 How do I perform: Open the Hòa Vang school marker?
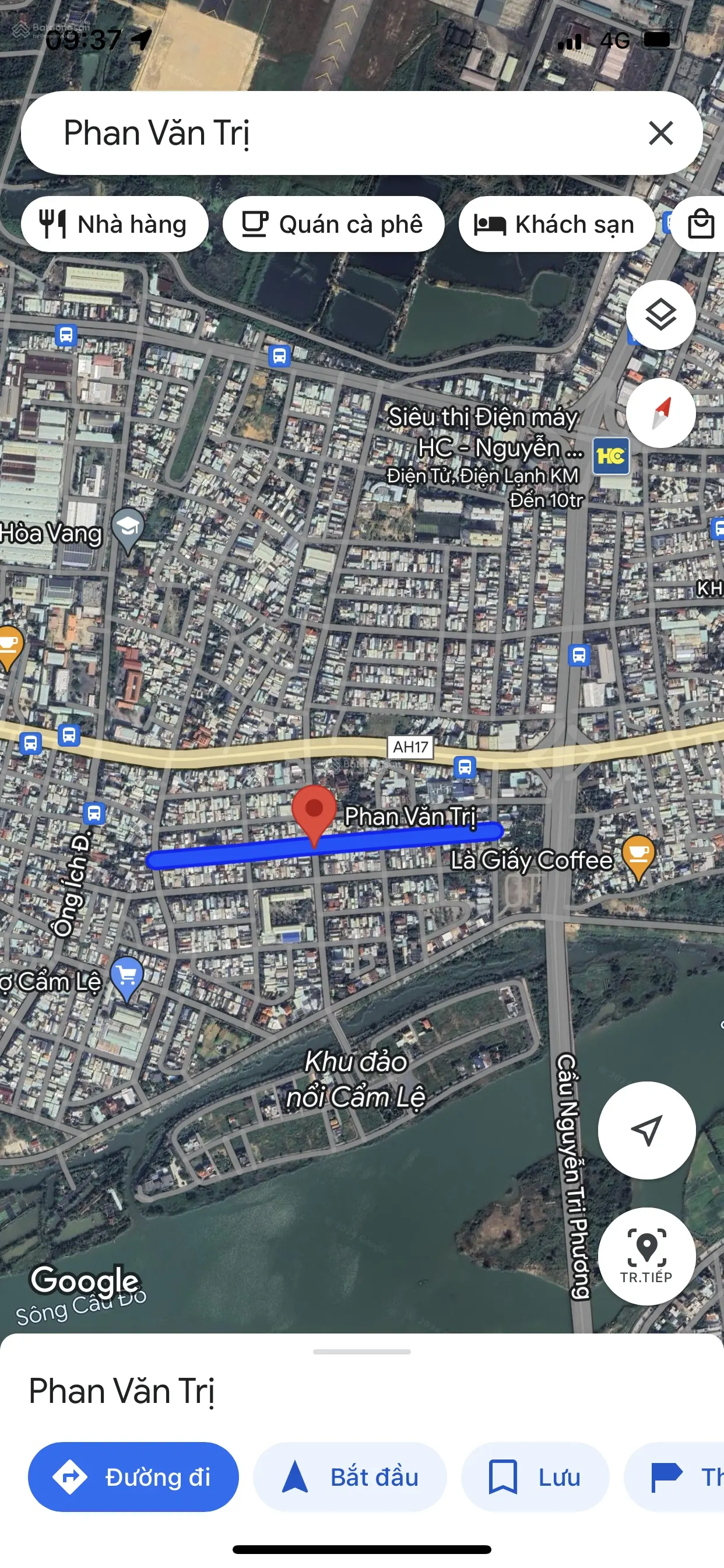[x=128, y=527]
